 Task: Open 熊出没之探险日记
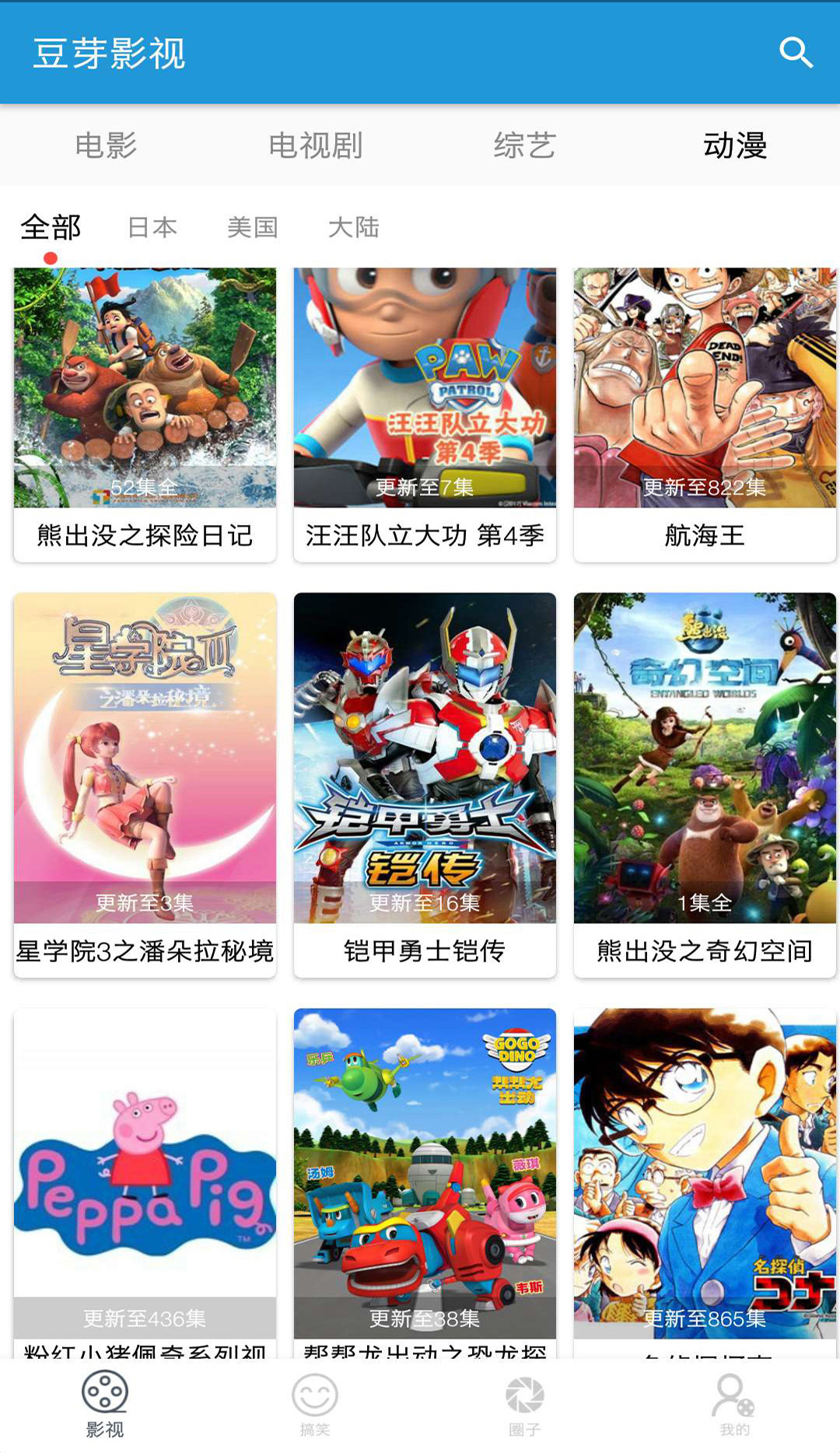(x=145, y=415)
